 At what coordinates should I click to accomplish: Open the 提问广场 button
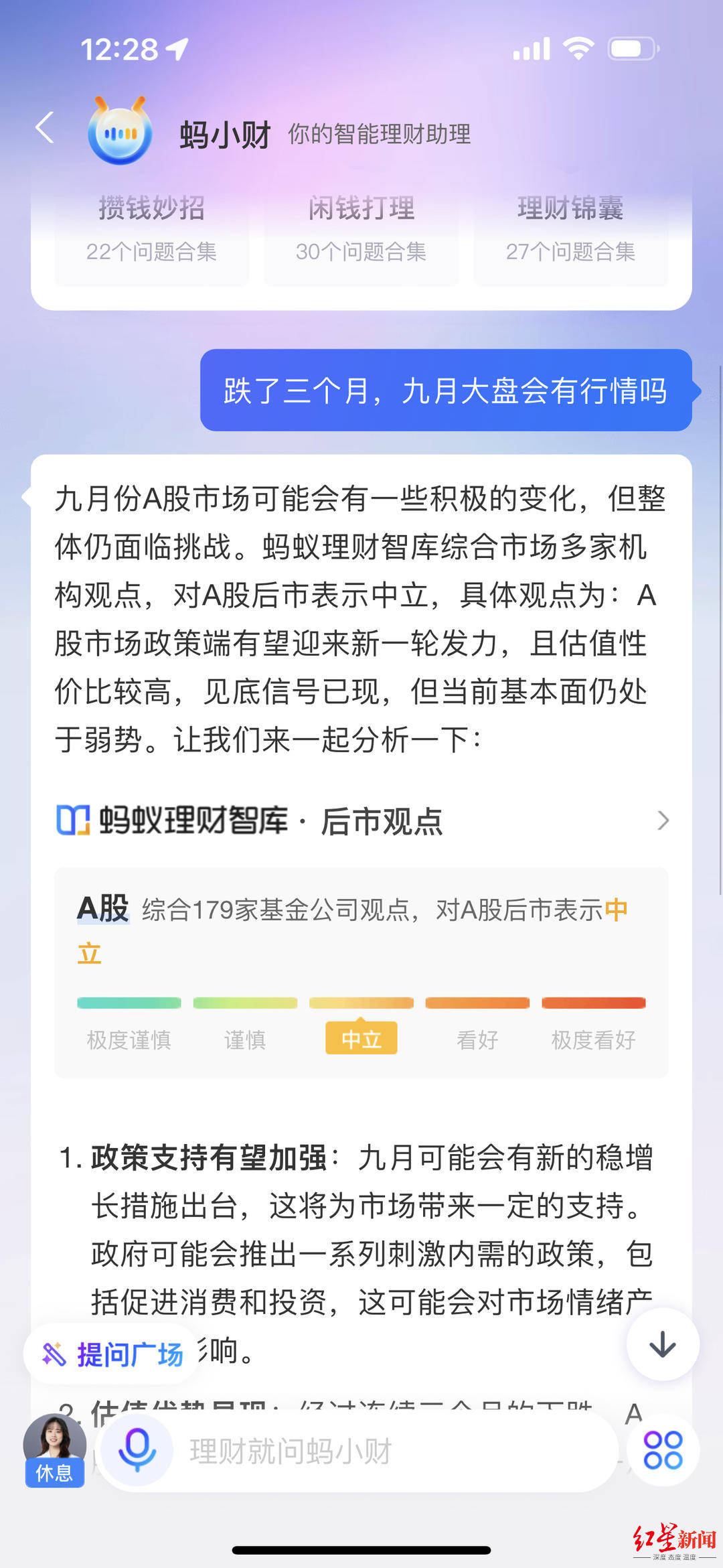coord(112,1354)
